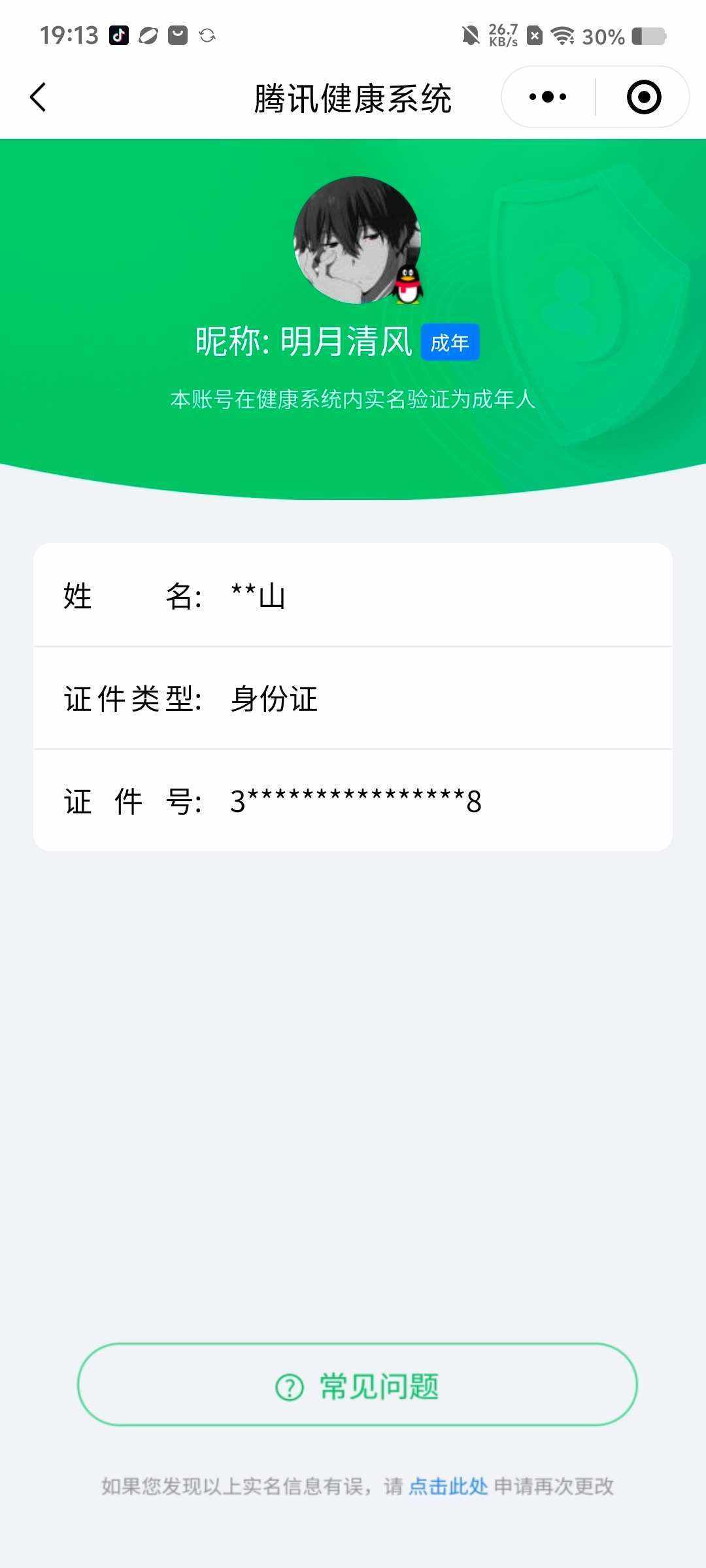Open the WeChat mini-program more options menu
This screenshot has height=1568, width=706.
click(546, 96)
